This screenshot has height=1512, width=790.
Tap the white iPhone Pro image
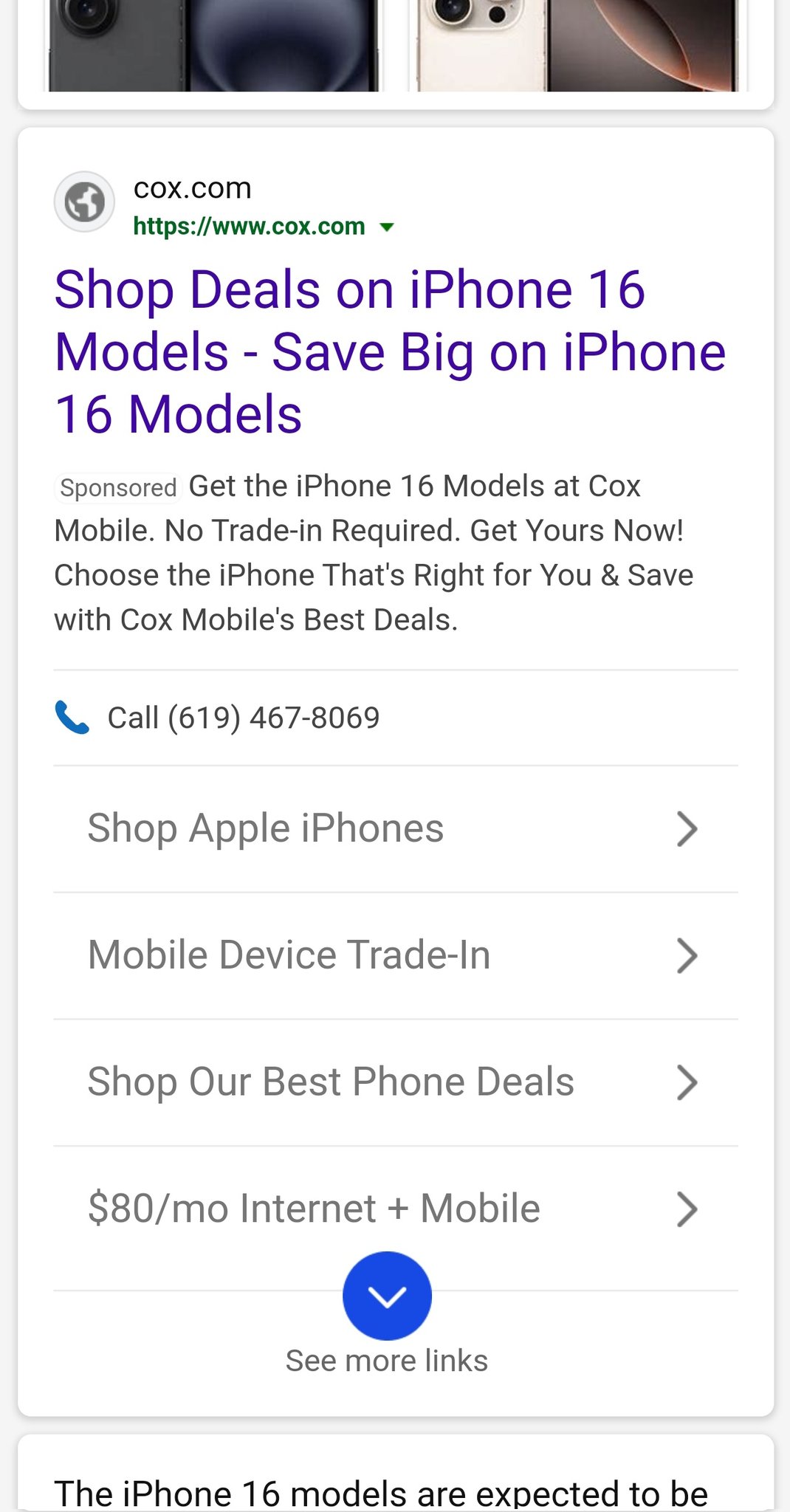point(576,41)
